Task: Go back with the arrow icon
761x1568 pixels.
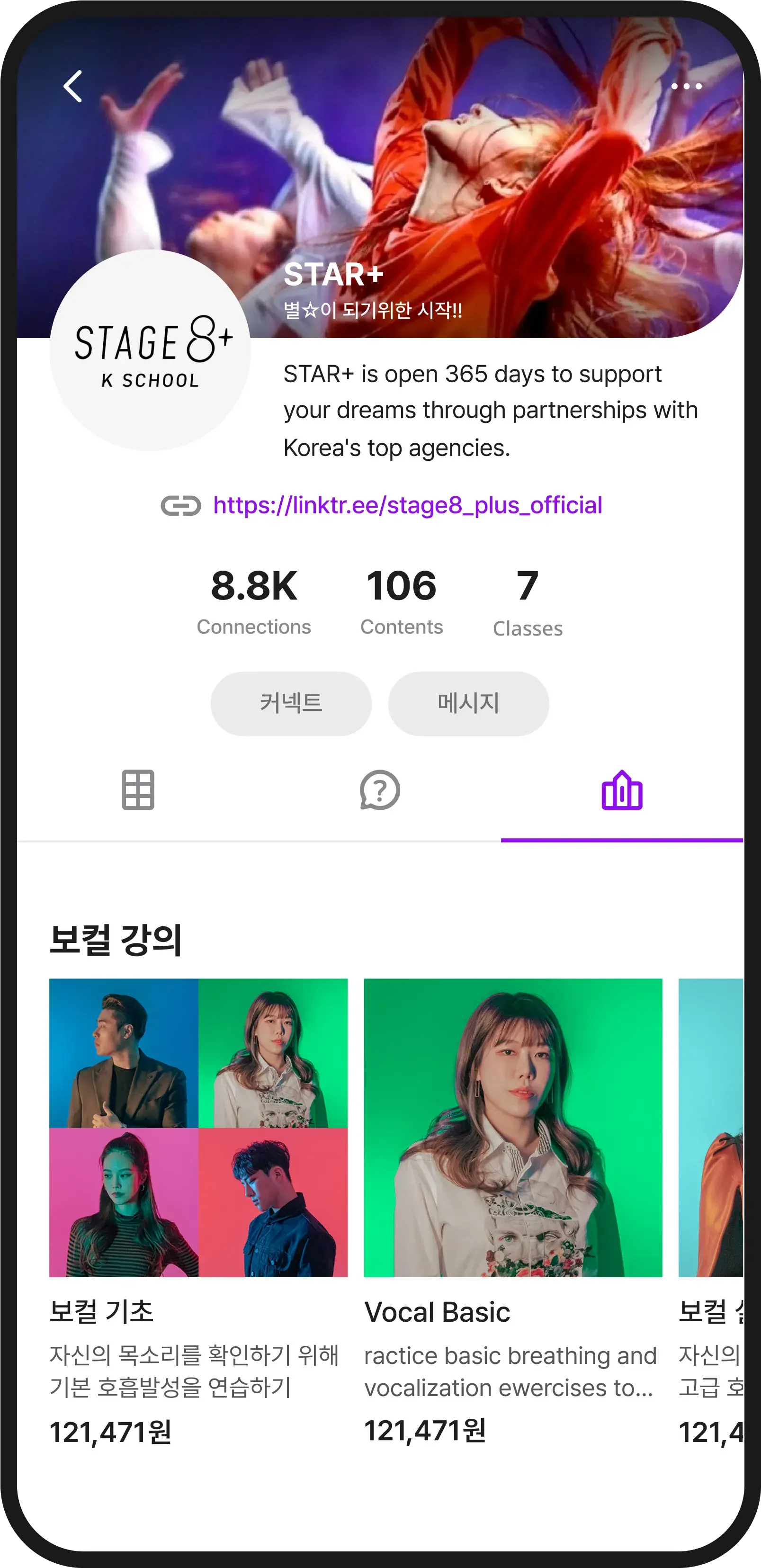Action: [x=73, y=87]
